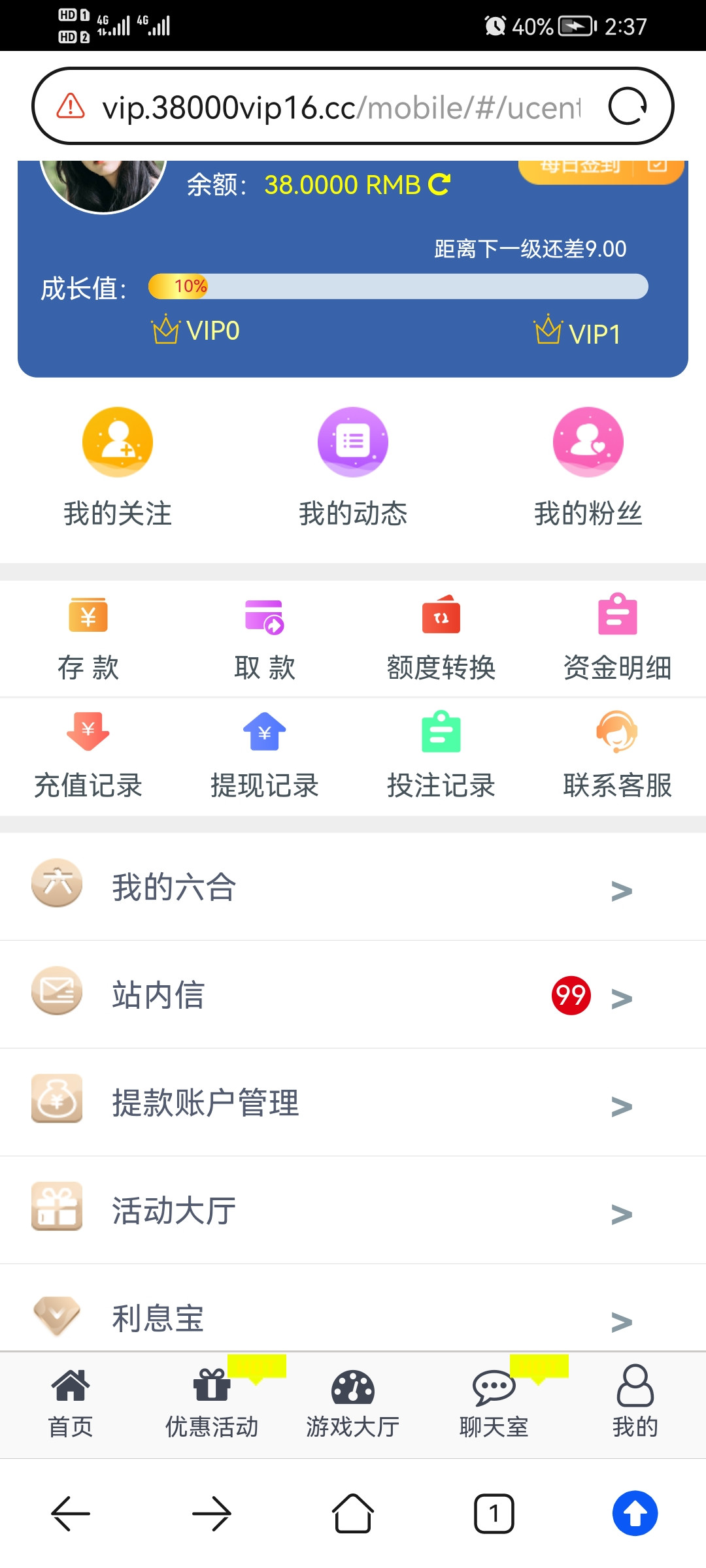Image resolution: width=706 pixels, height=1568 pixels.
Task: Go to 提款账户管理 settings
Action: point(353,1103)
